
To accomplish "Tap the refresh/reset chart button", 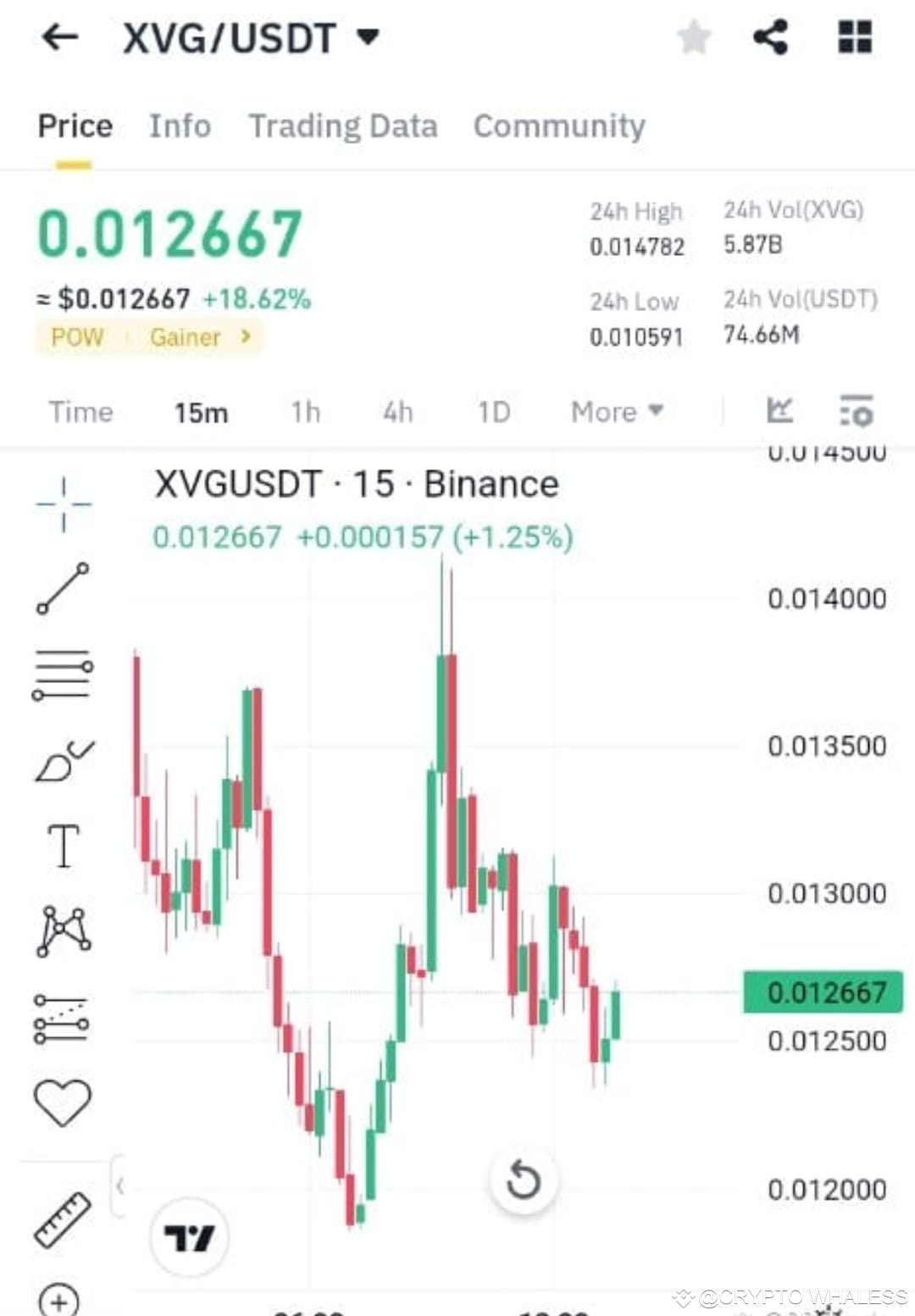I will coord(524,1180).
